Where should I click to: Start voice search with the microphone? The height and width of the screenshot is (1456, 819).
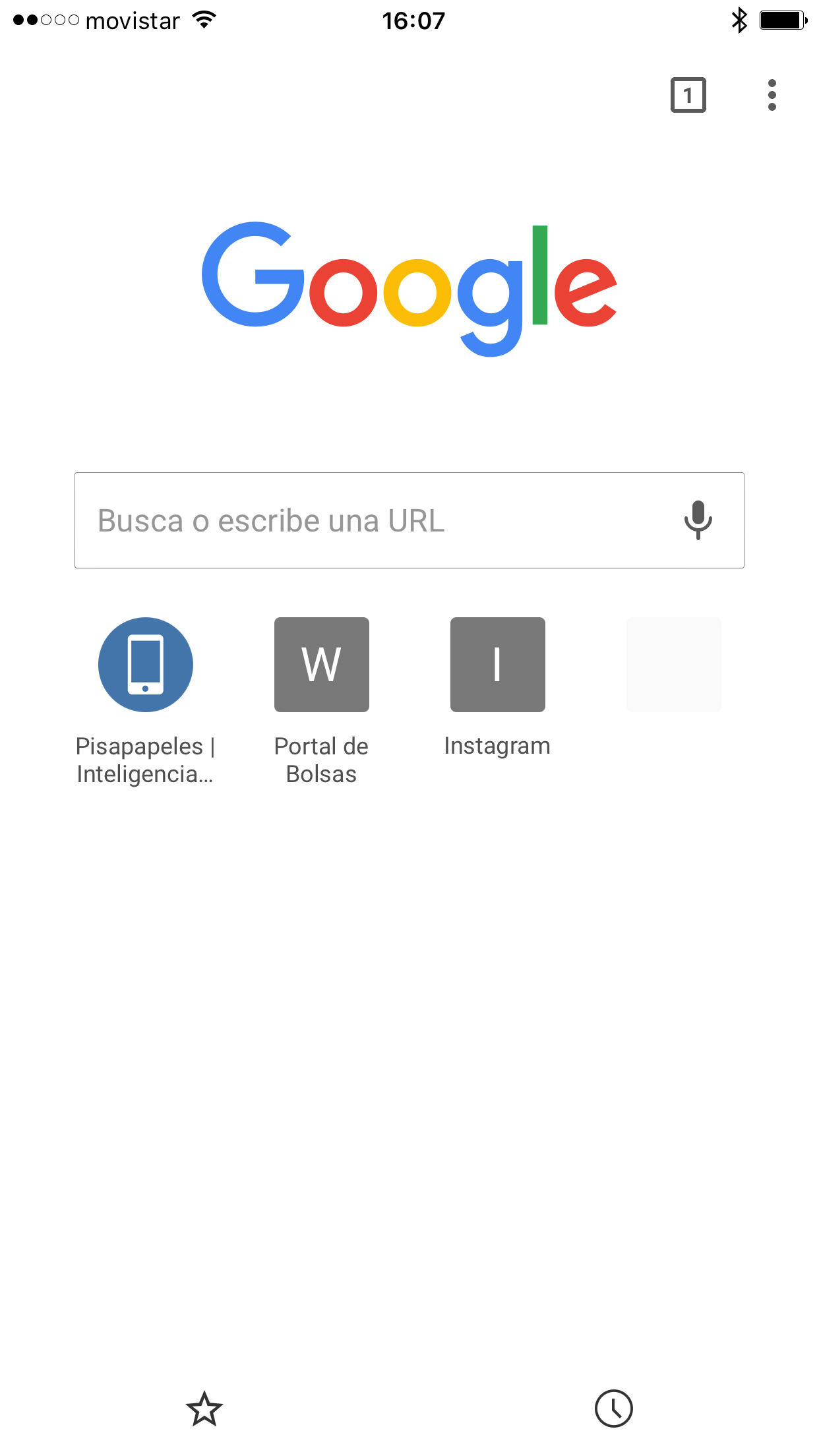pyautogui.click(x=698, y=520)
